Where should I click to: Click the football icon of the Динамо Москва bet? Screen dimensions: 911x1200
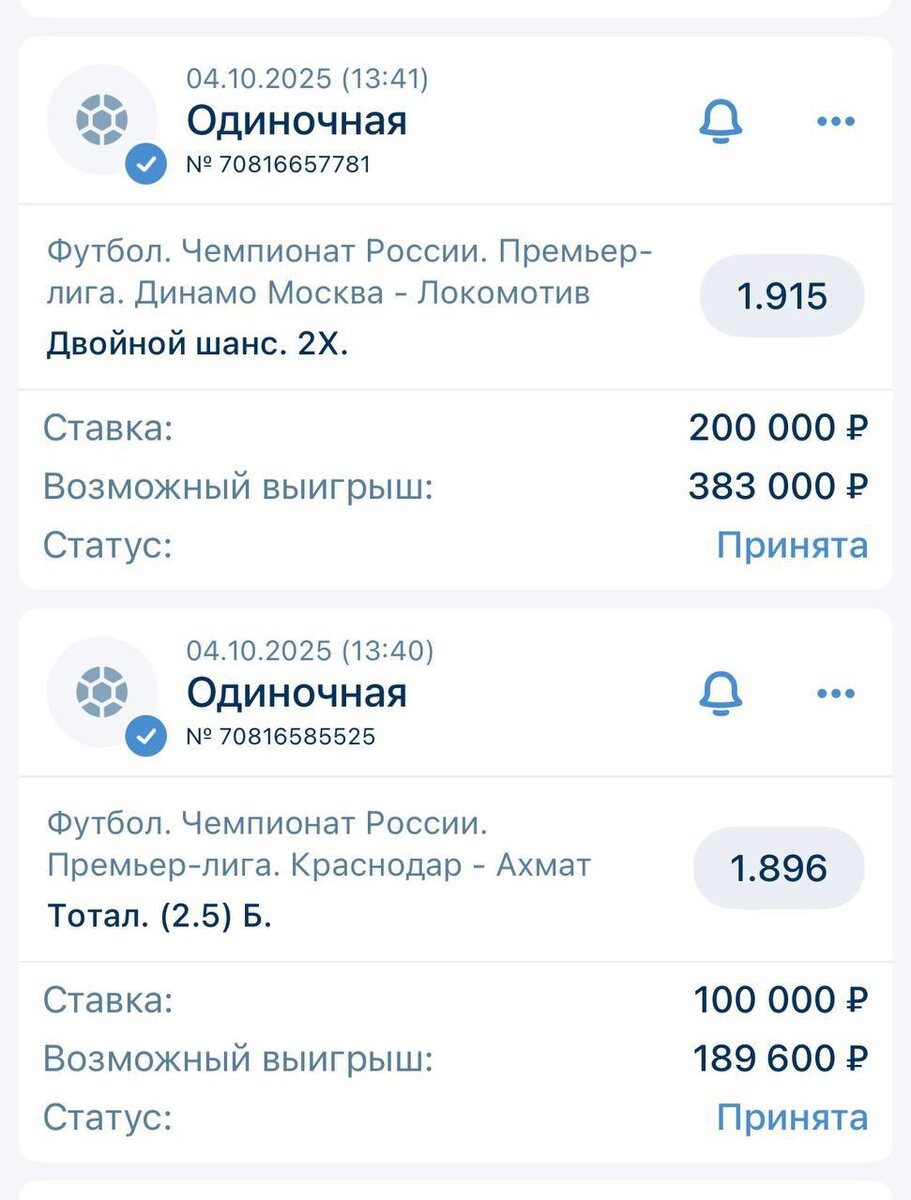[x=103, y=118]
